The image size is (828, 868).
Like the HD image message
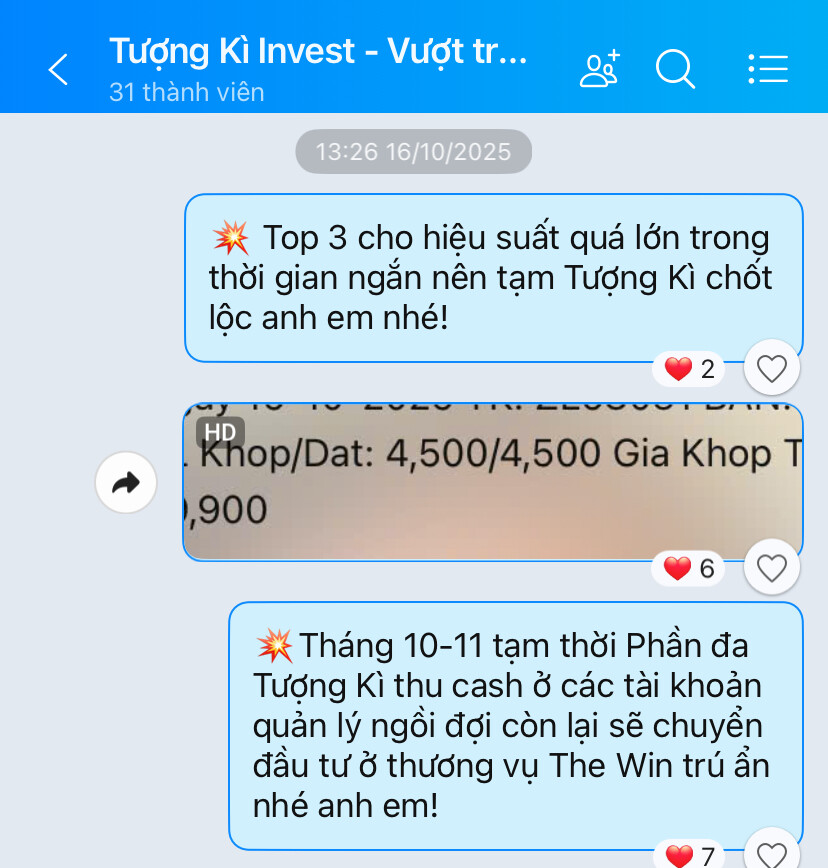tap(771, 568)
